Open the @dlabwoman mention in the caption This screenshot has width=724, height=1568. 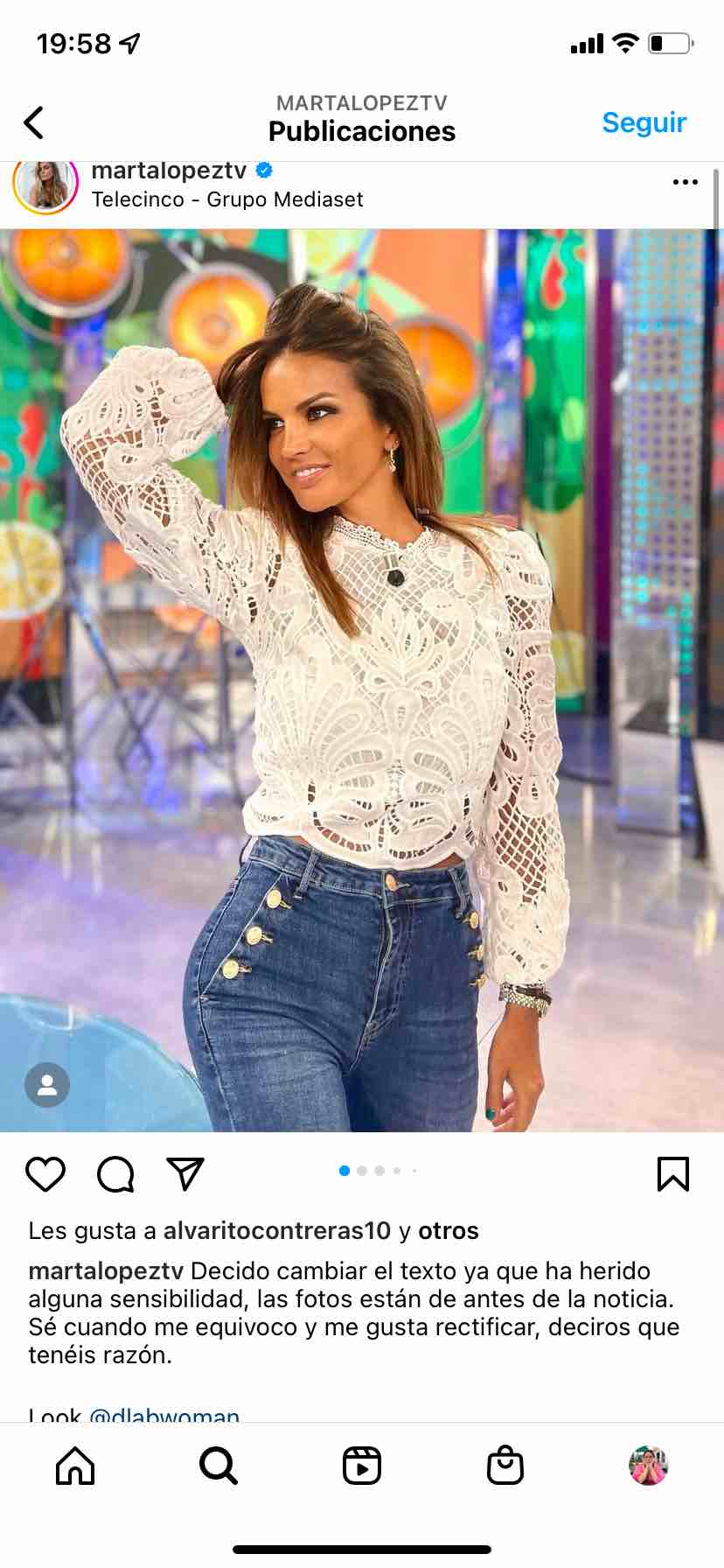coord(164,1413)
